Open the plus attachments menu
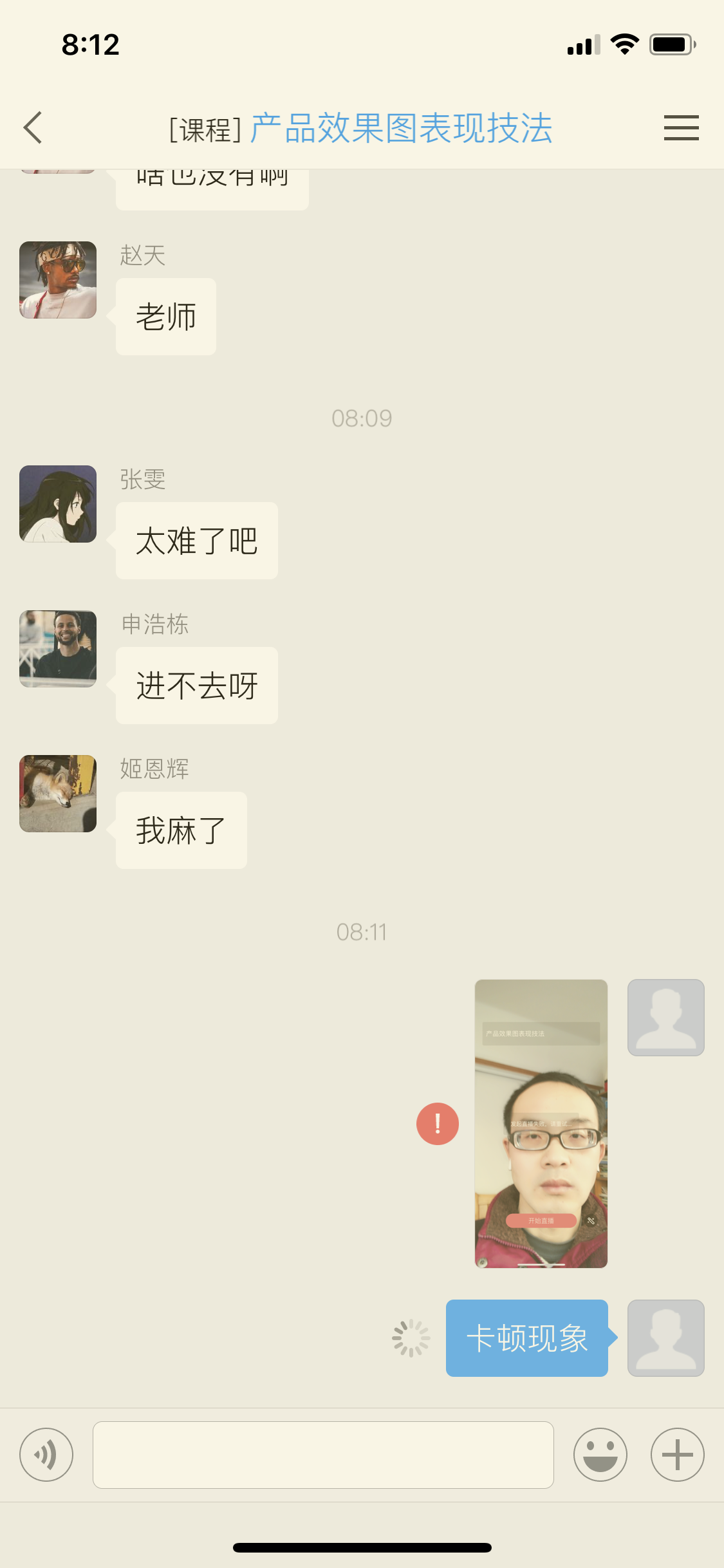Image resolution: width=724 pixels, height=1568 pixels. pos(677,1455)
